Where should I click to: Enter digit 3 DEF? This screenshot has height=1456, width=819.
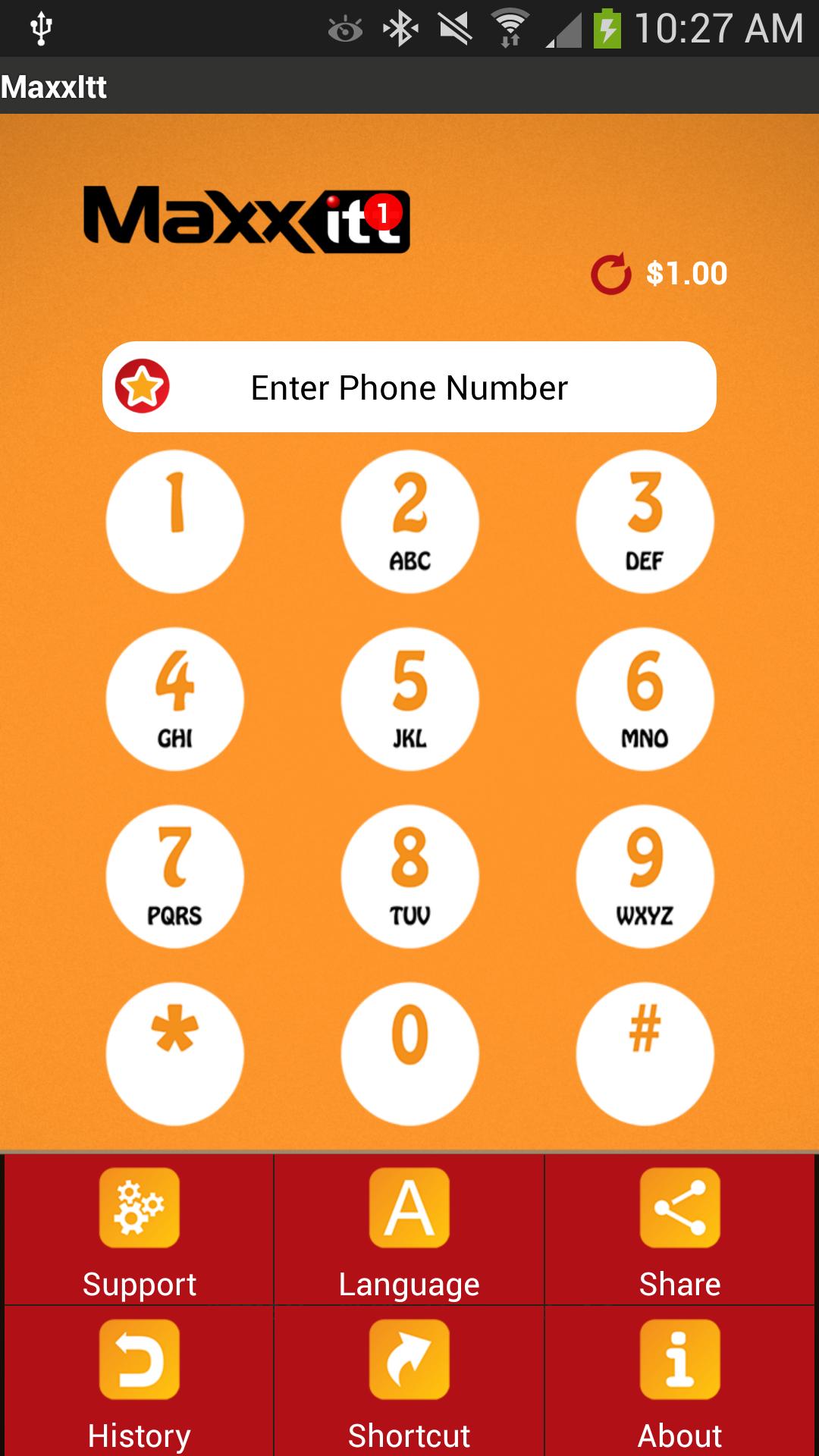coord(645,521)
